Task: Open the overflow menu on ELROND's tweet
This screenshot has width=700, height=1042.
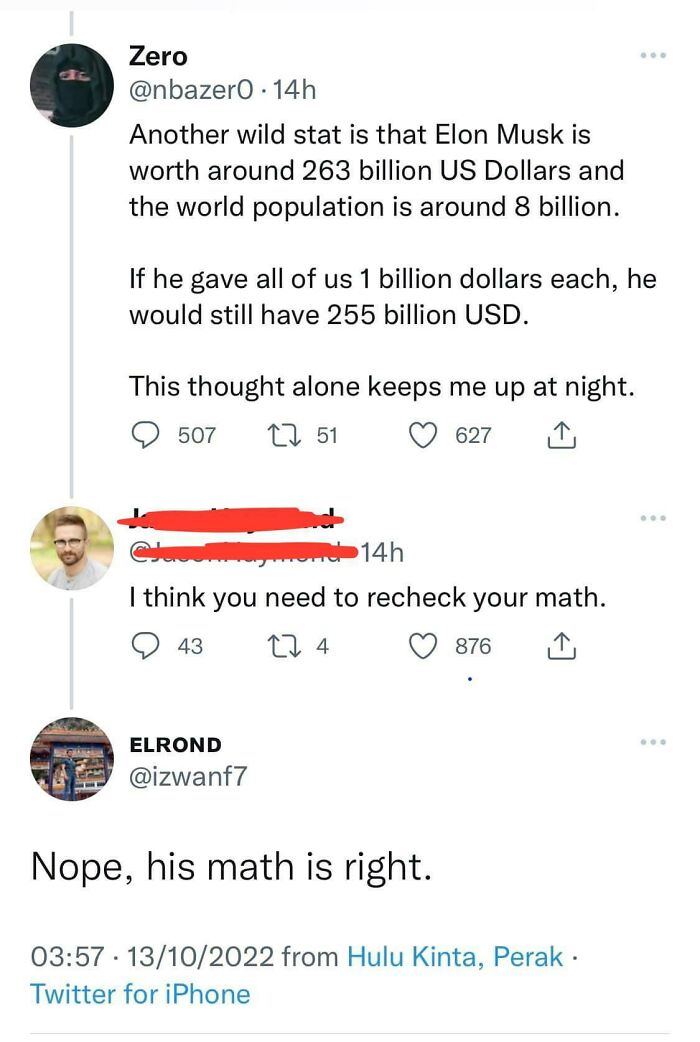Action: coord(652,742)
